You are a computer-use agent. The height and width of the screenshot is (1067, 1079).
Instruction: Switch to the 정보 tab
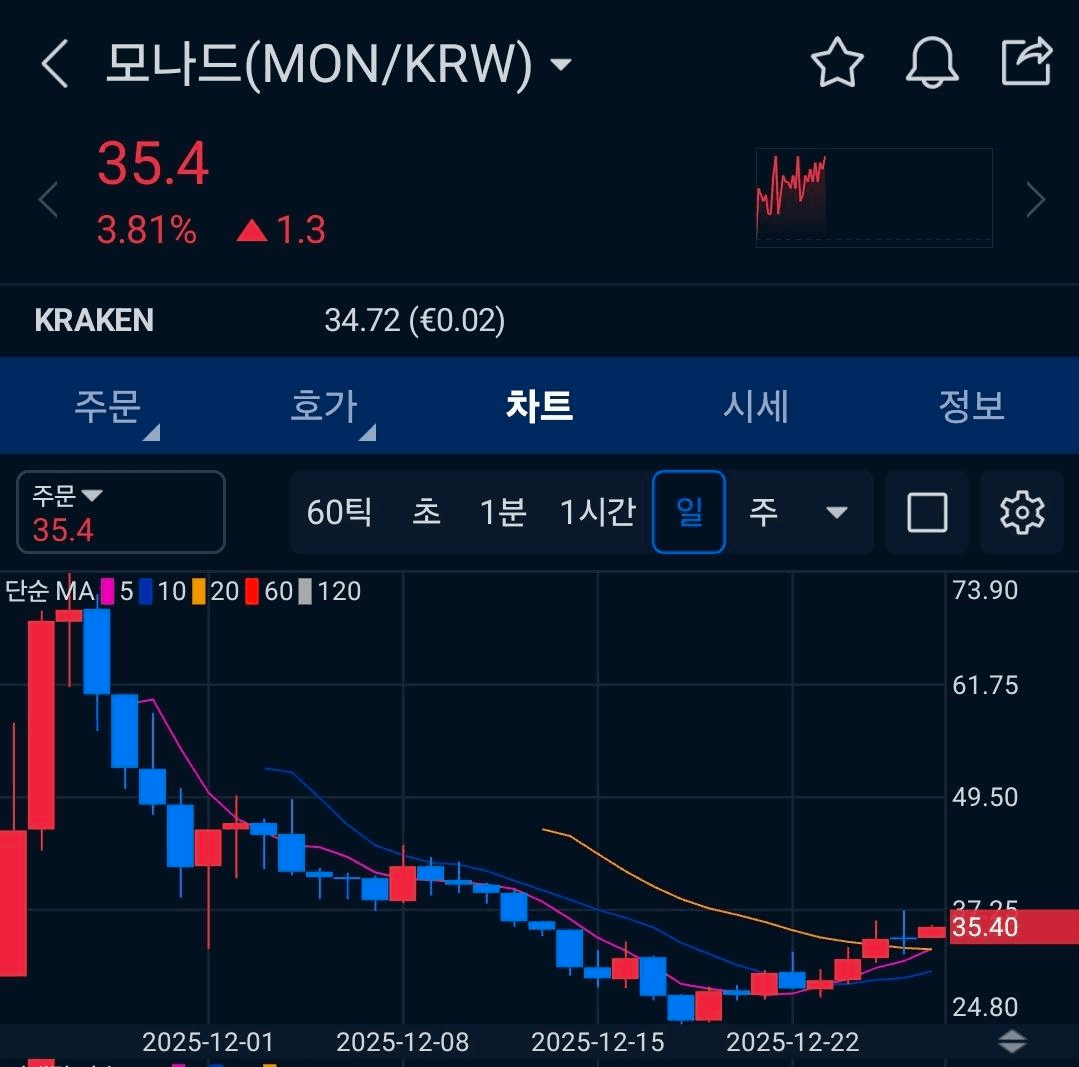(x=971, y=406)
